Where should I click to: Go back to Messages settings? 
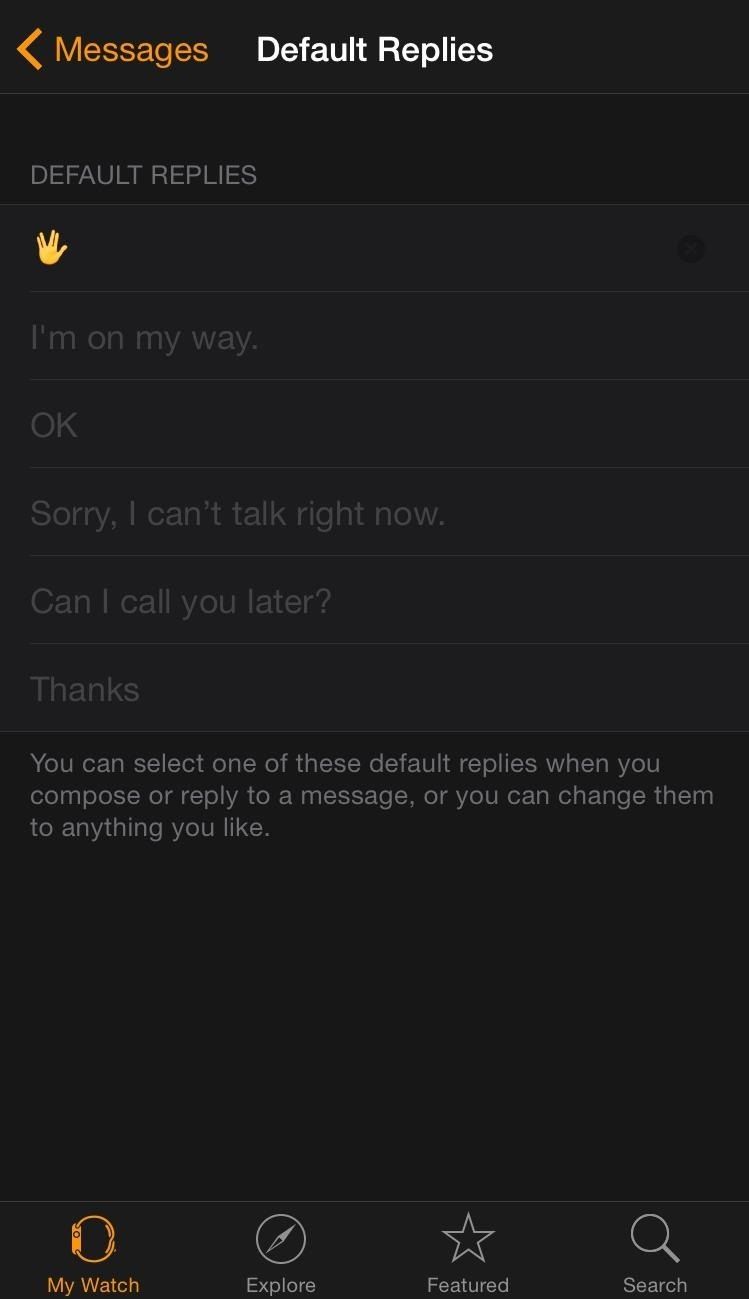click(x=112, y=49)
